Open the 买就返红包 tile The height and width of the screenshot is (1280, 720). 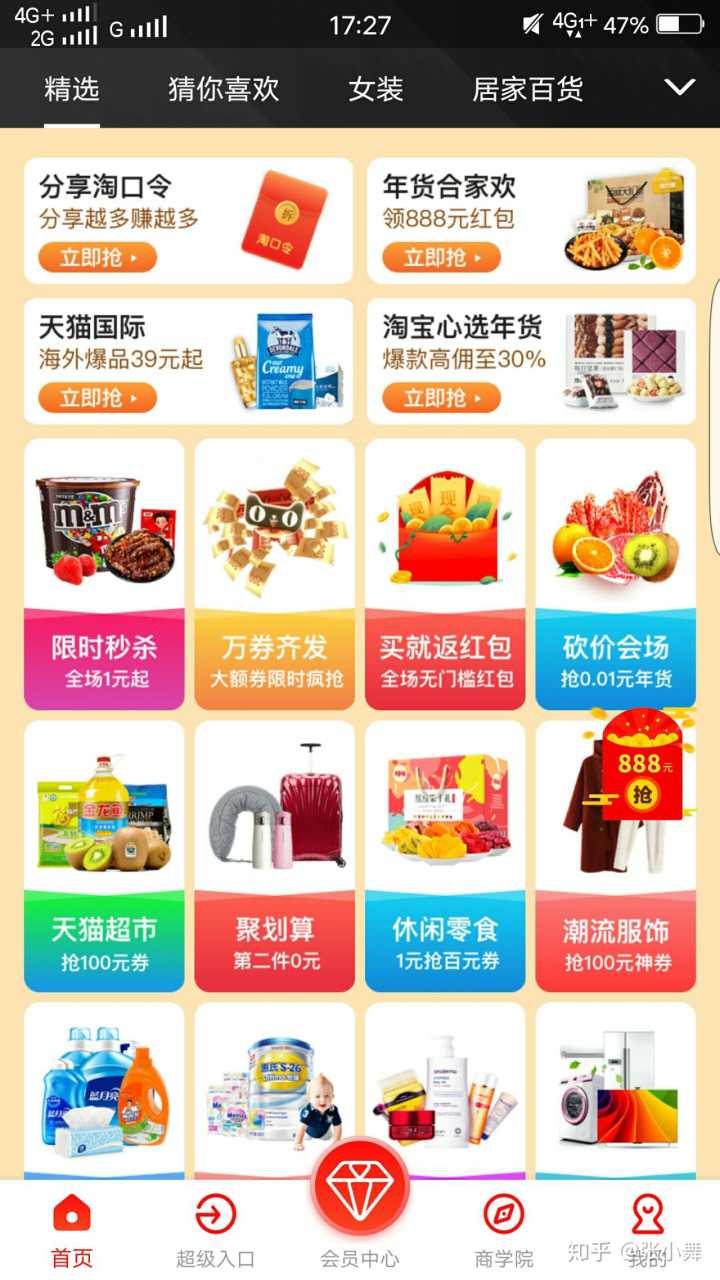point(445,574)
